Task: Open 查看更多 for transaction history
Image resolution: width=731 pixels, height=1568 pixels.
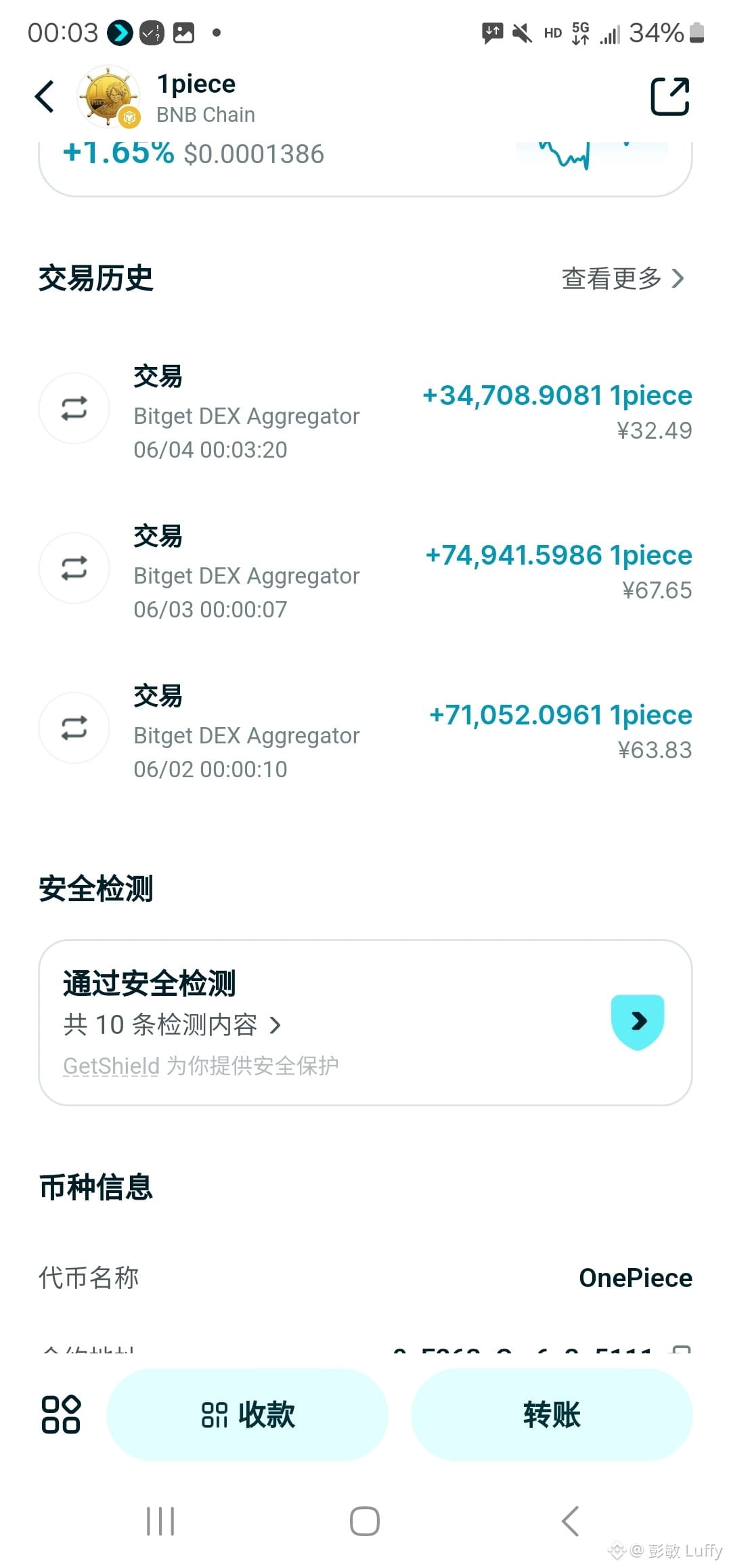Action: click(623, 278)
